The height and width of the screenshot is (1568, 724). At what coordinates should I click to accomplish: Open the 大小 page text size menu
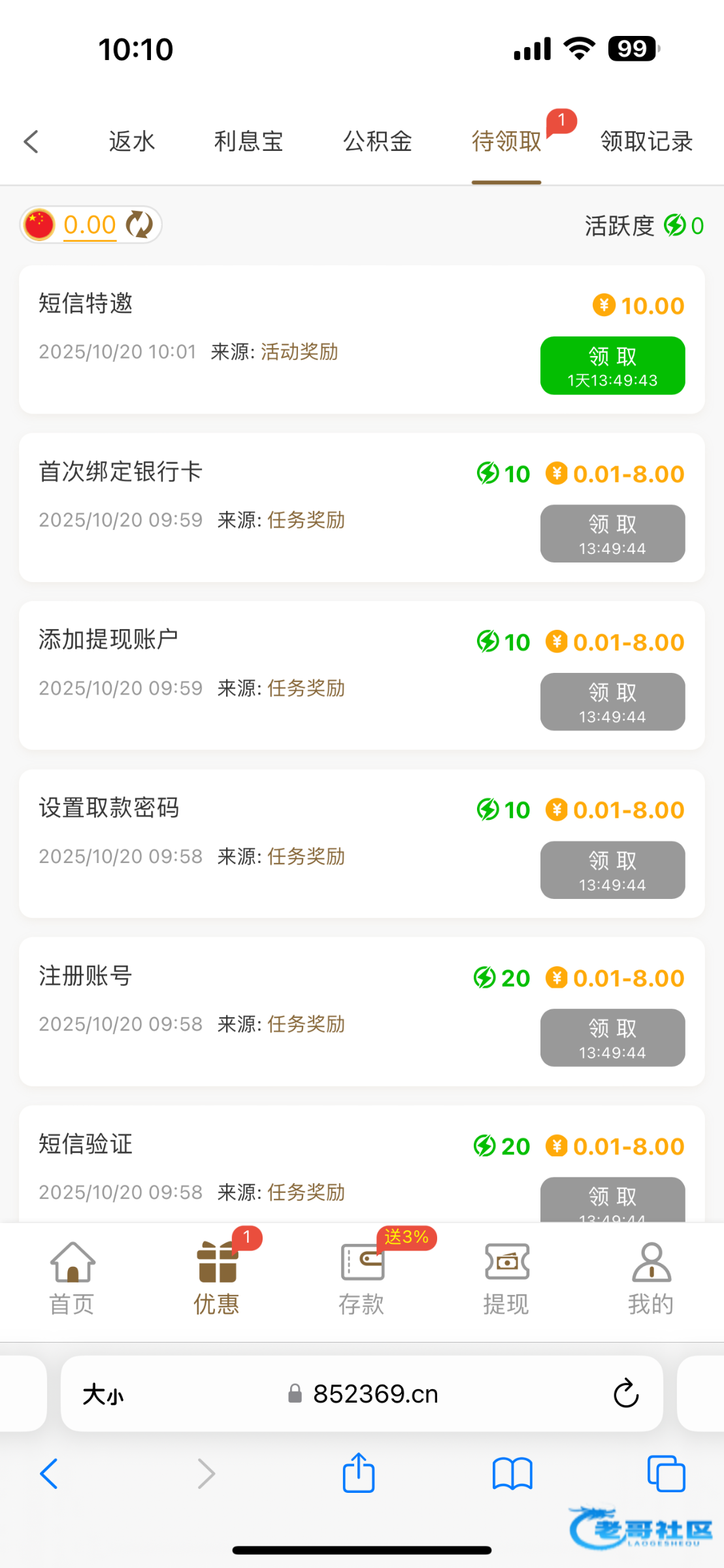pyautogui.click(x=103, y=1394)
